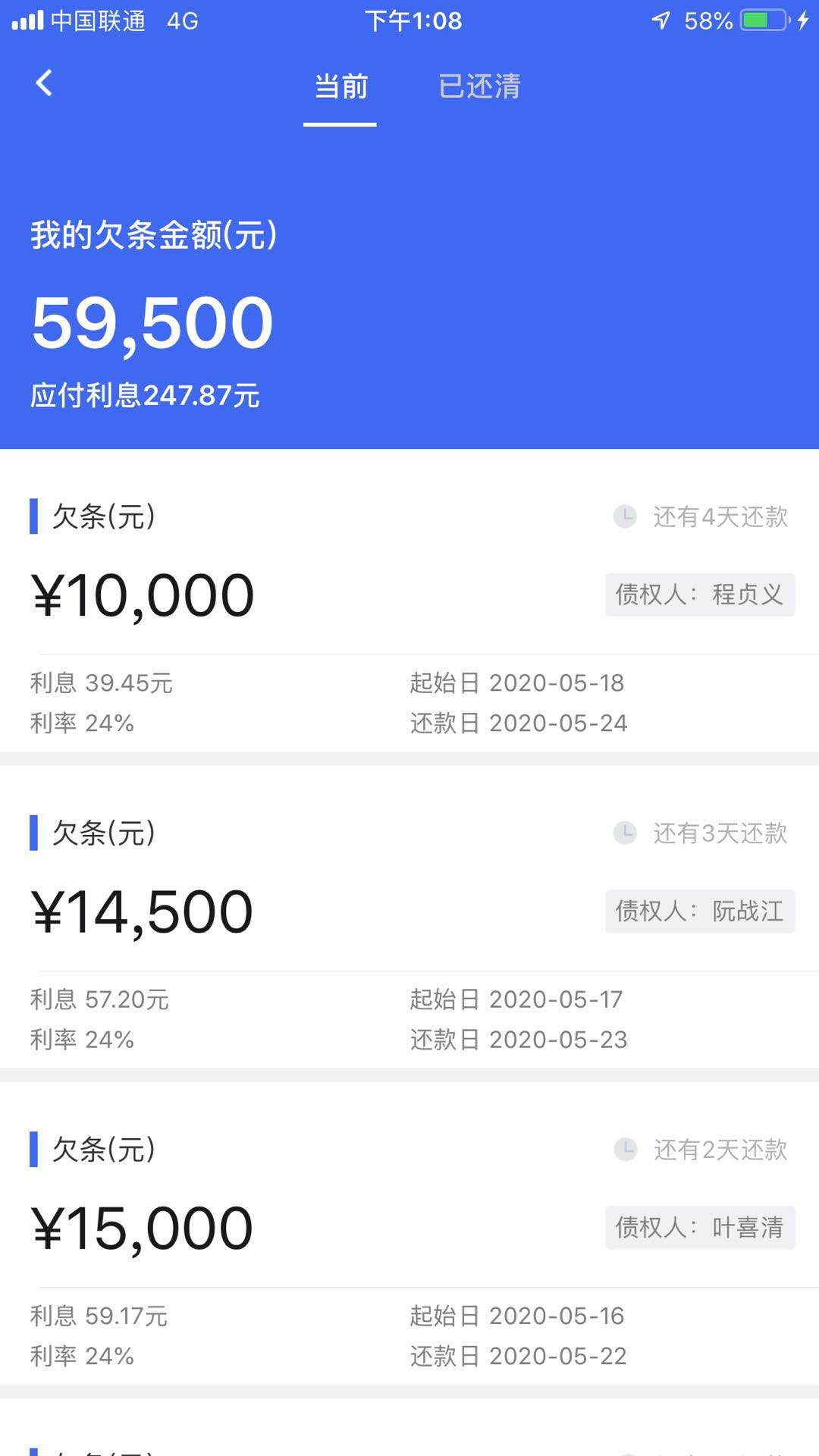Switch to the 已还清 tab
Viewport: 819px width, 1456px height.
(x=479, y=86)
